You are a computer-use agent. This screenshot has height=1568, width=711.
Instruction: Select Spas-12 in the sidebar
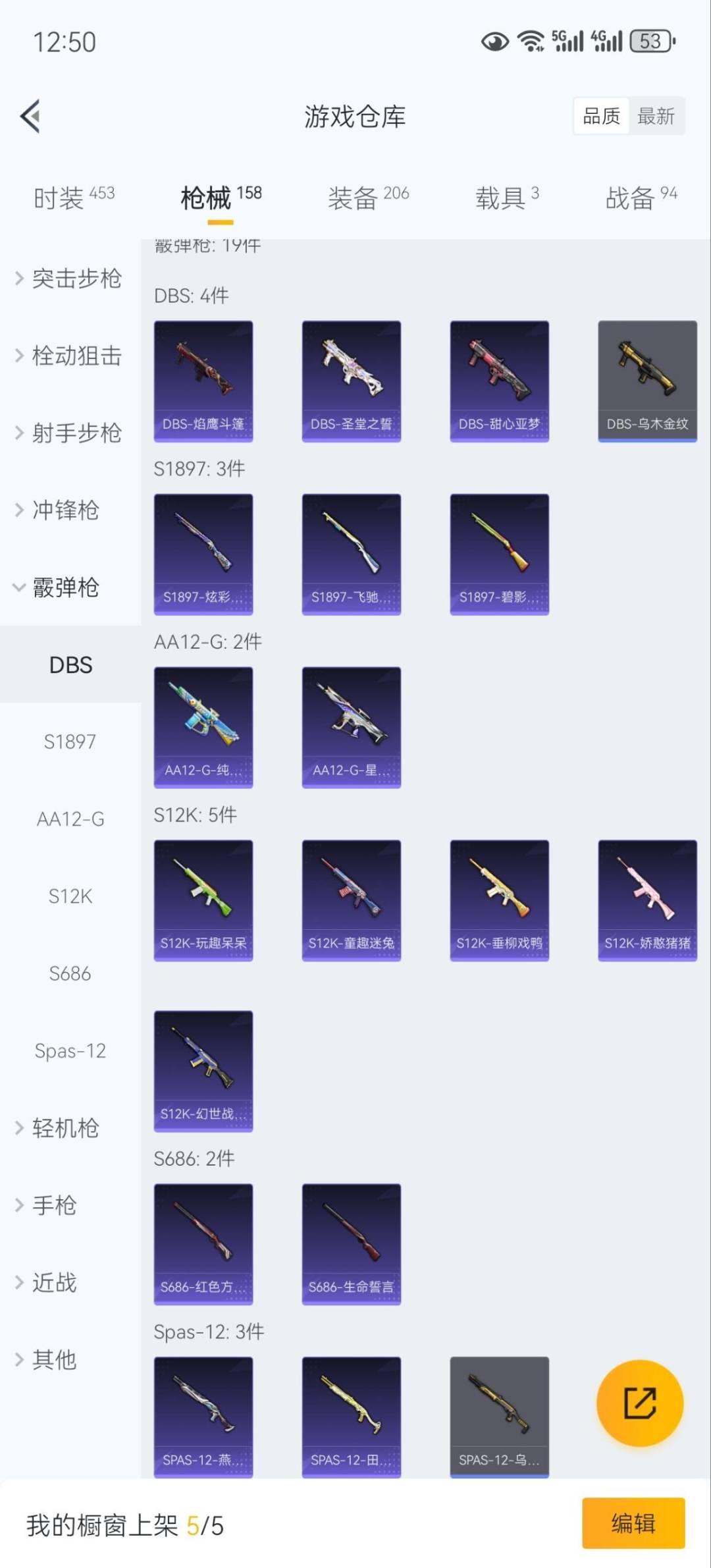pyautogui.click(x=69, y=1051)
